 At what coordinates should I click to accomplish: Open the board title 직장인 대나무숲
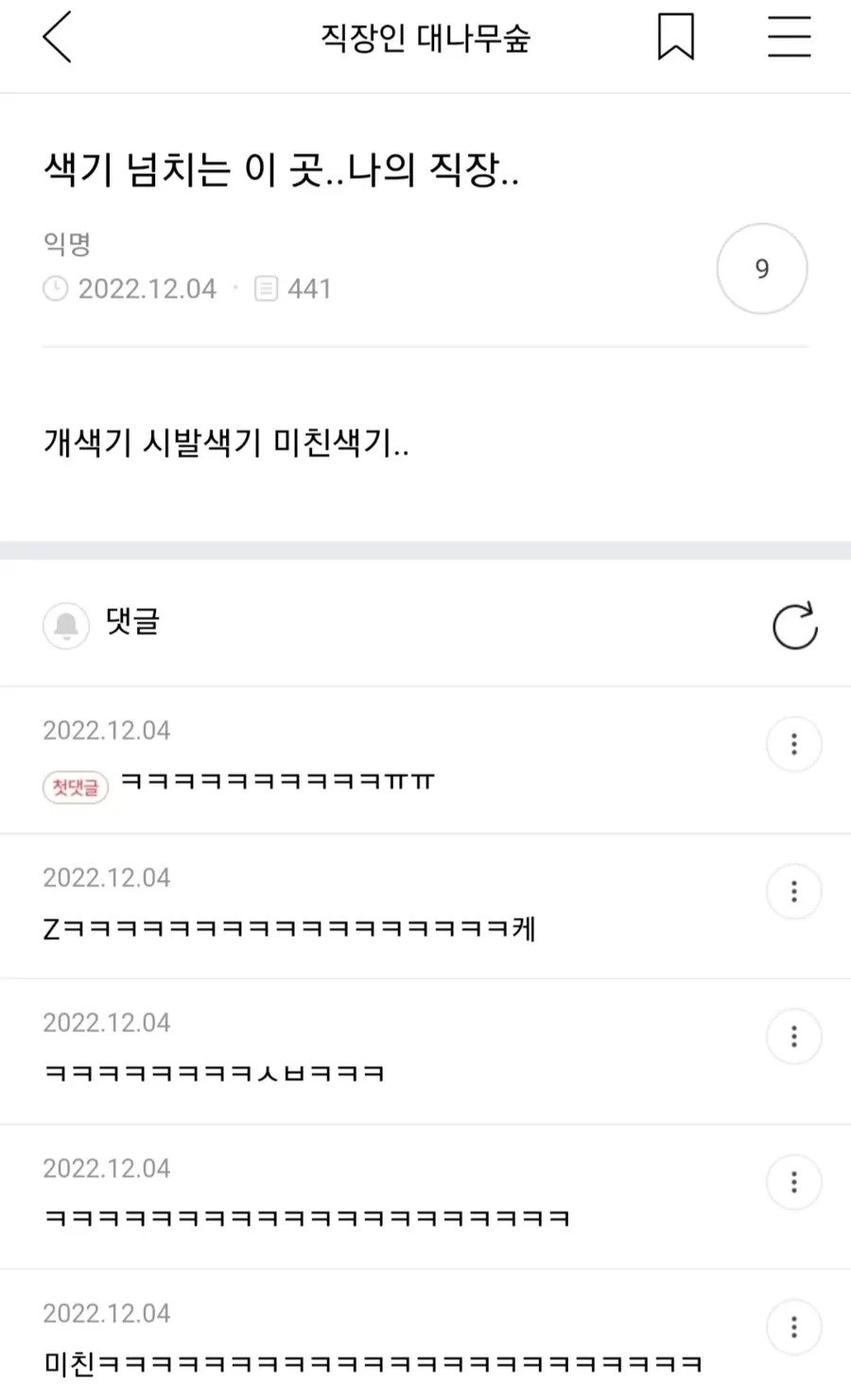pyautogui.click(x=425, y=38)
